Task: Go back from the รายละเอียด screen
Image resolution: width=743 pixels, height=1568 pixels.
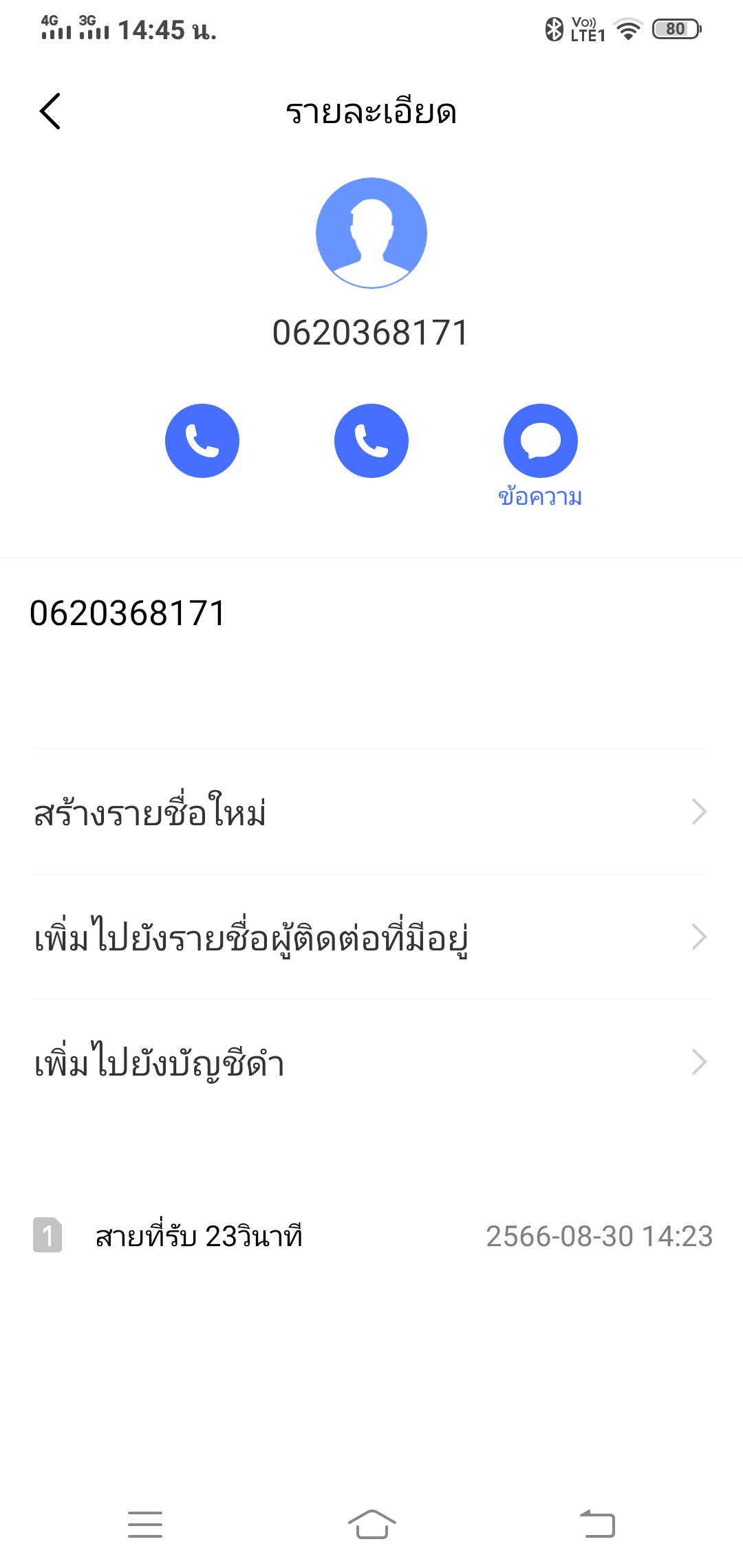Action: pos(50,111)
